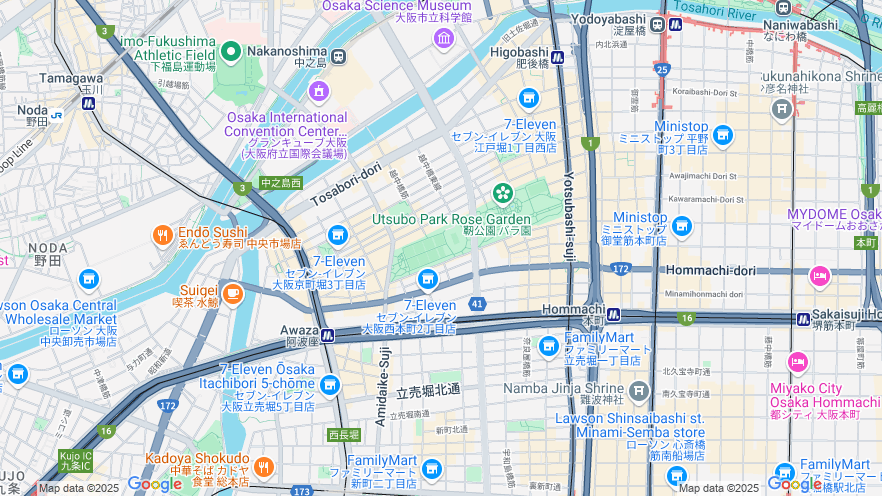The height and width of the screenshot is (496, 882).
Task: Tap the 7-Eleven Osaka Nishihonmachi 2-chome marker
Action: coord(428,279)
